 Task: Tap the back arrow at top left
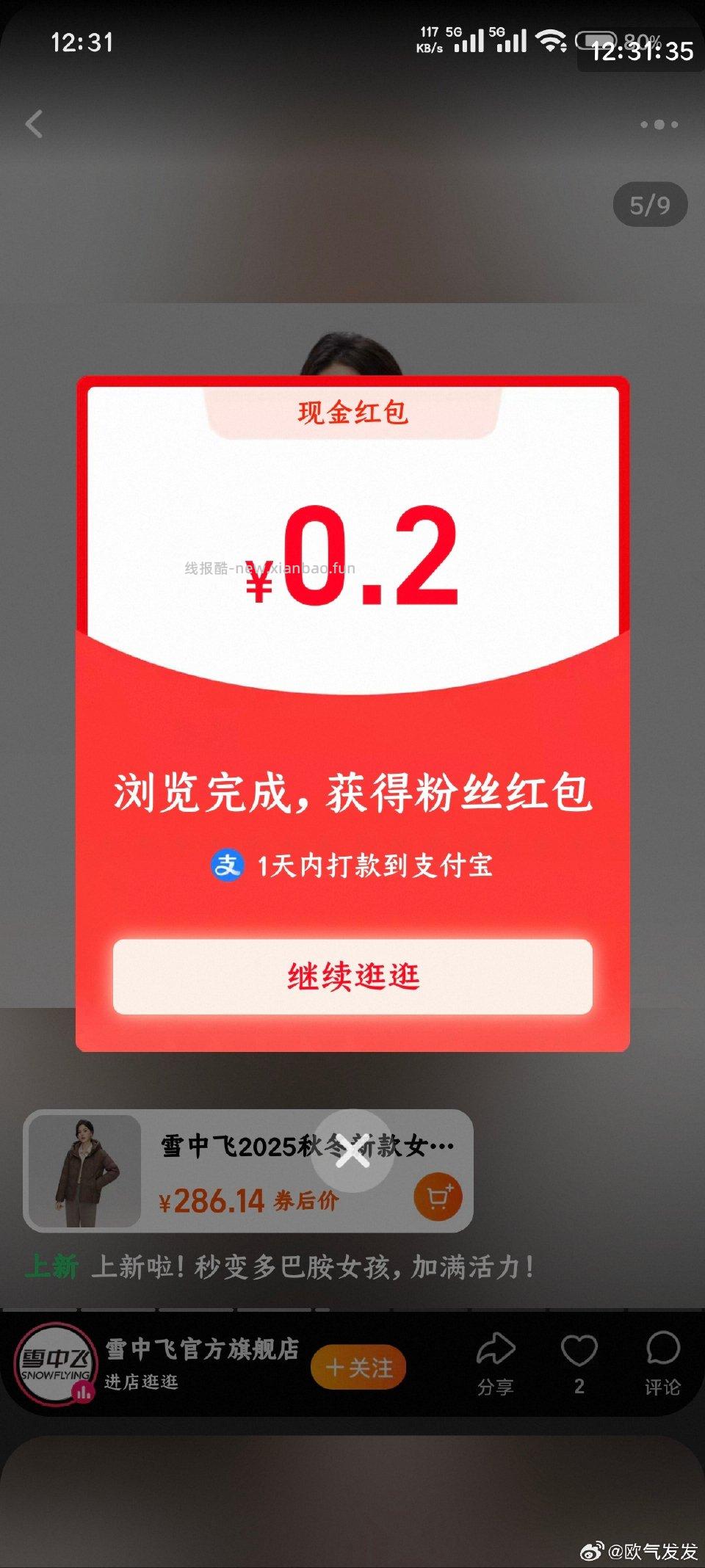[32, 123]
